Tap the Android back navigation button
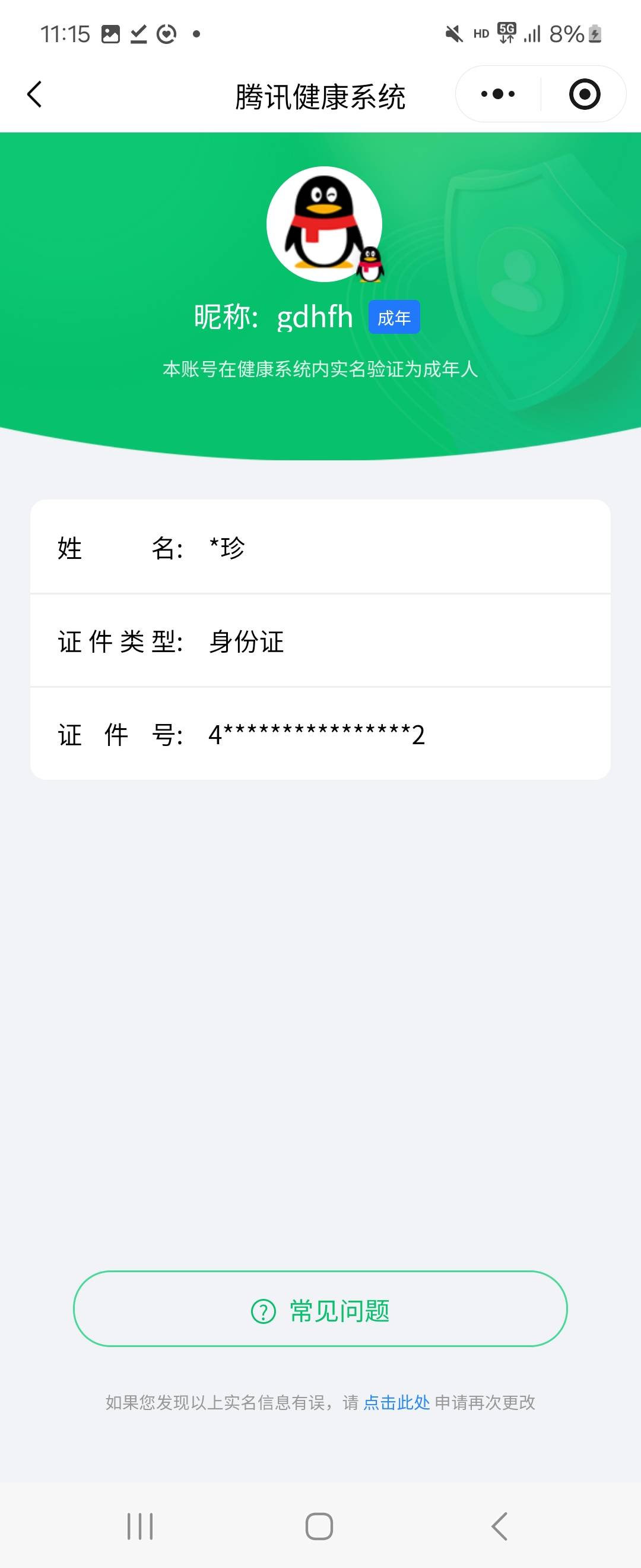641x1568 pixels. click(499, 1526)
